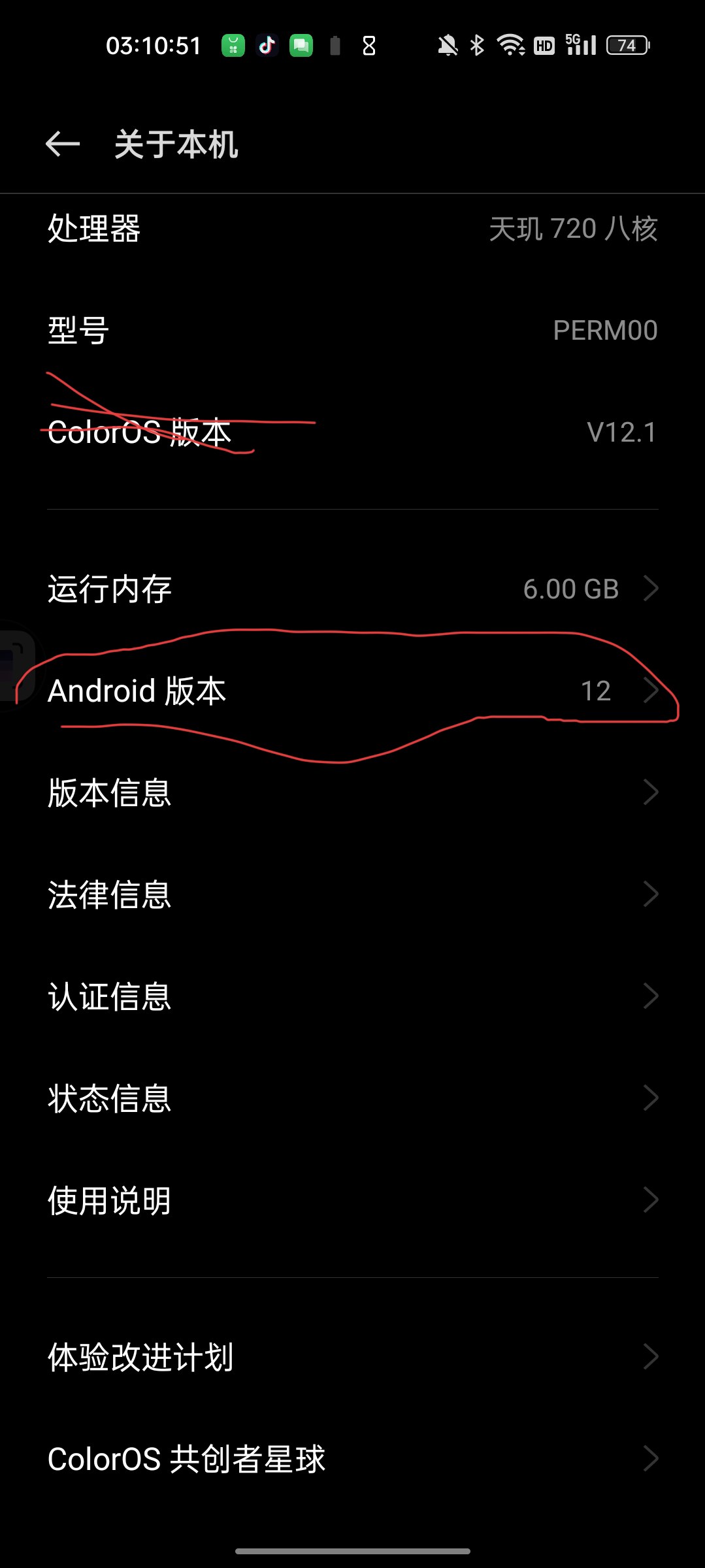Show 状态信息

tap(353, 1098)
